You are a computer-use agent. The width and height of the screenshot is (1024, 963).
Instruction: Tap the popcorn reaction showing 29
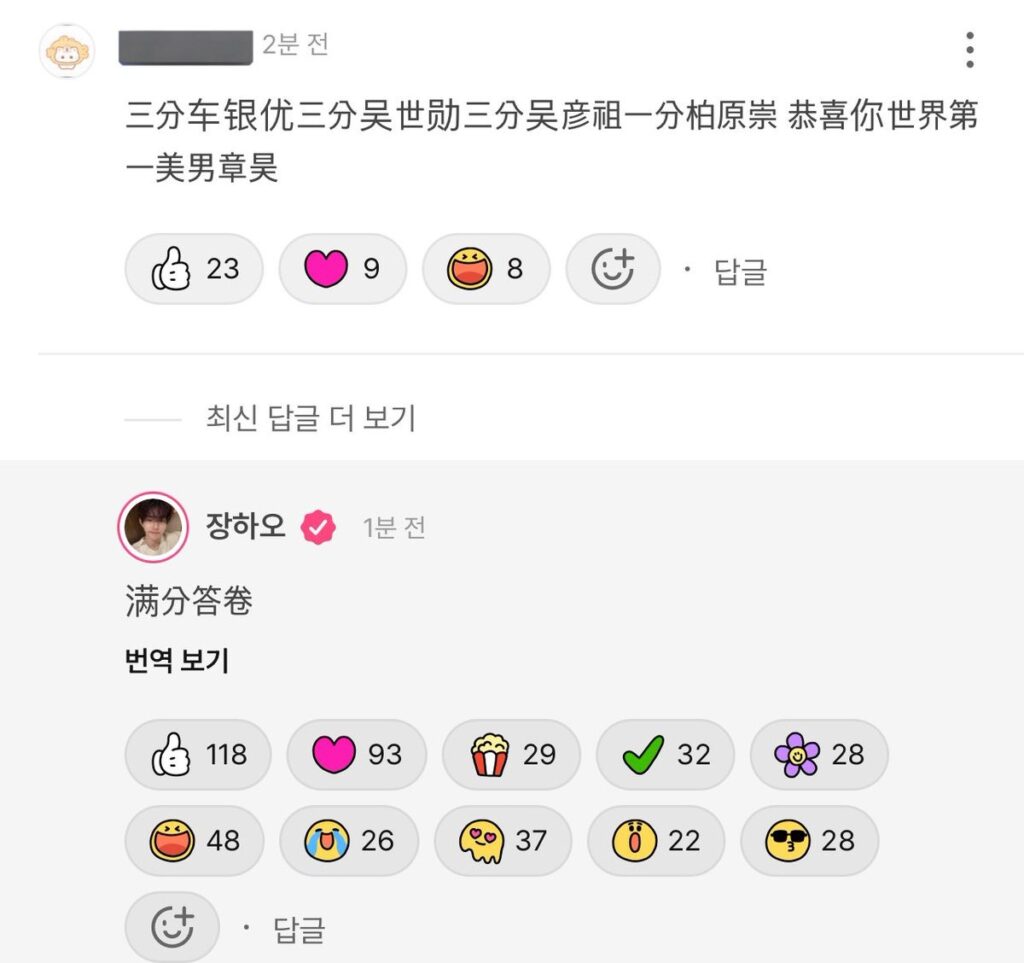click(512, 755)
